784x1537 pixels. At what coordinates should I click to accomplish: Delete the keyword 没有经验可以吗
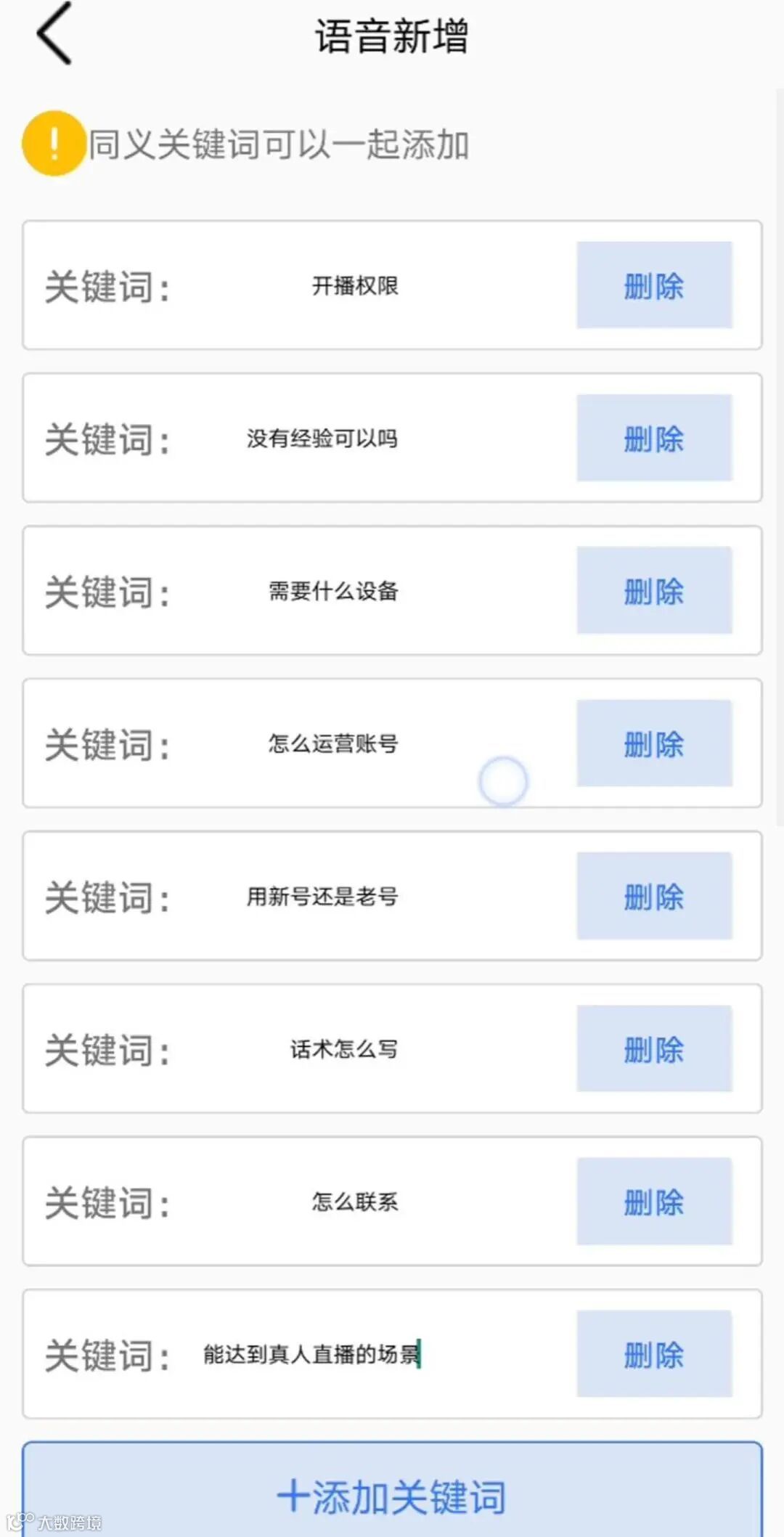(x=653, y=438)
